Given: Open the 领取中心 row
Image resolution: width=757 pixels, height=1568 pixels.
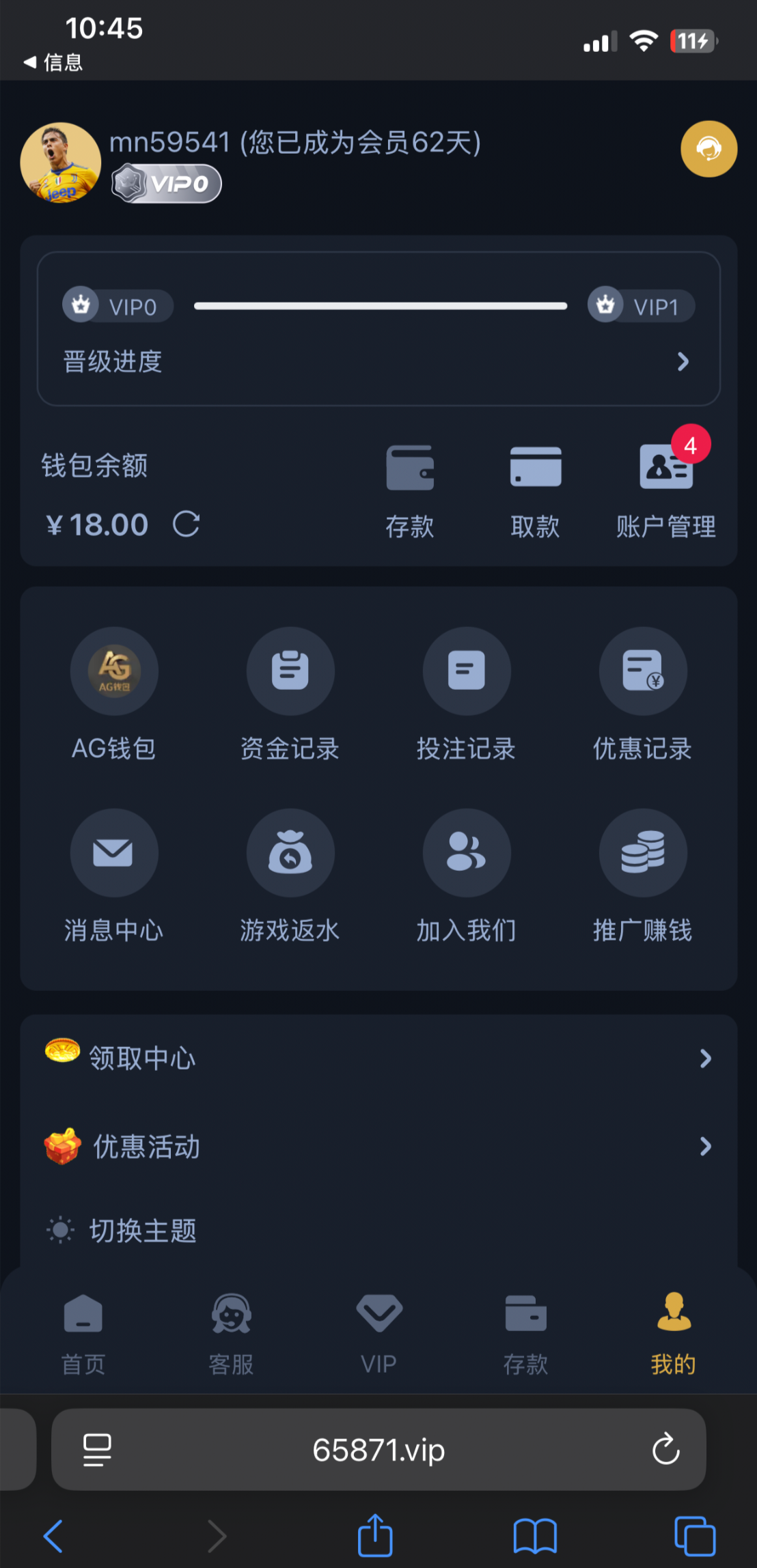Looking at the screenshot, I should click(x=378, y=1058).
